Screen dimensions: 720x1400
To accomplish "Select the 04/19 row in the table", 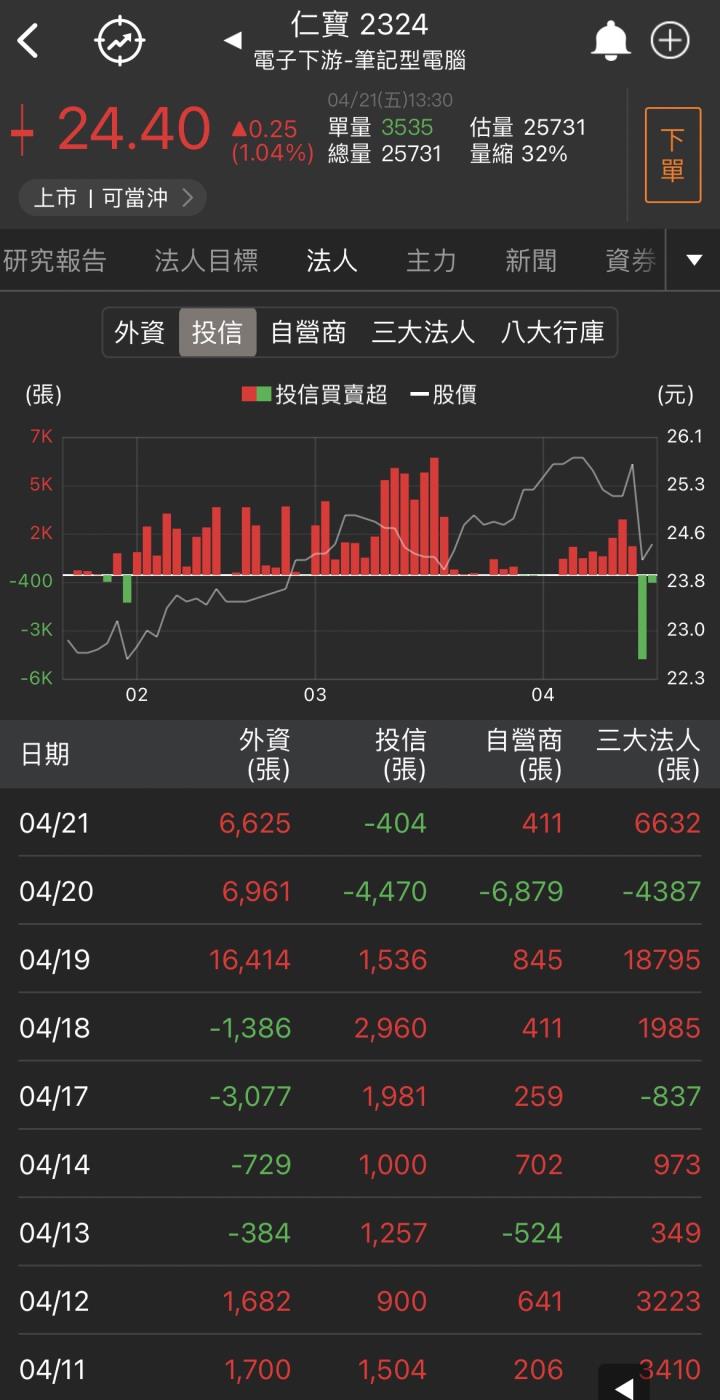I will point(360,959).
